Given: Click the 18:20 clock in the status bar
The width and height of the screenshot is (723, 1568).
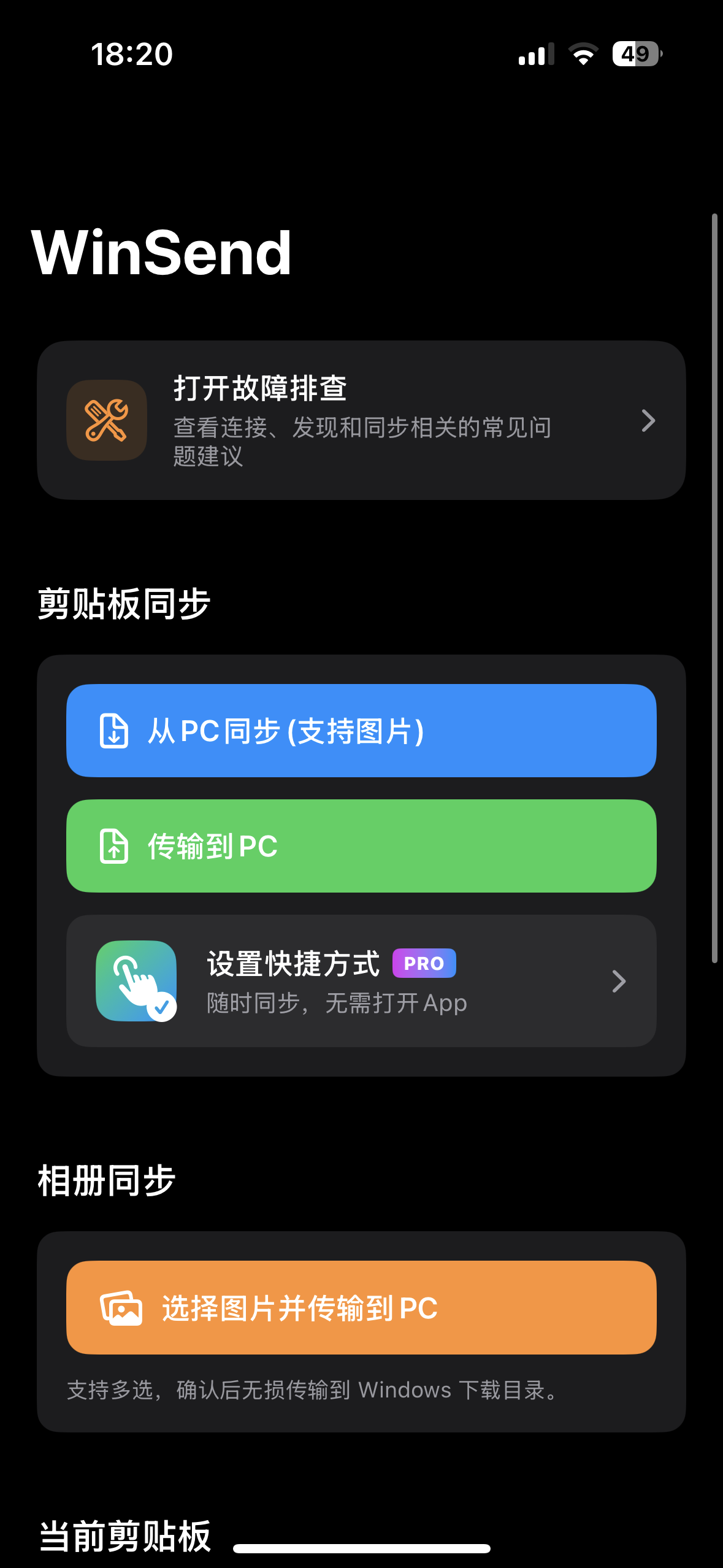Looking at the screenshot, I should [132, 54].
